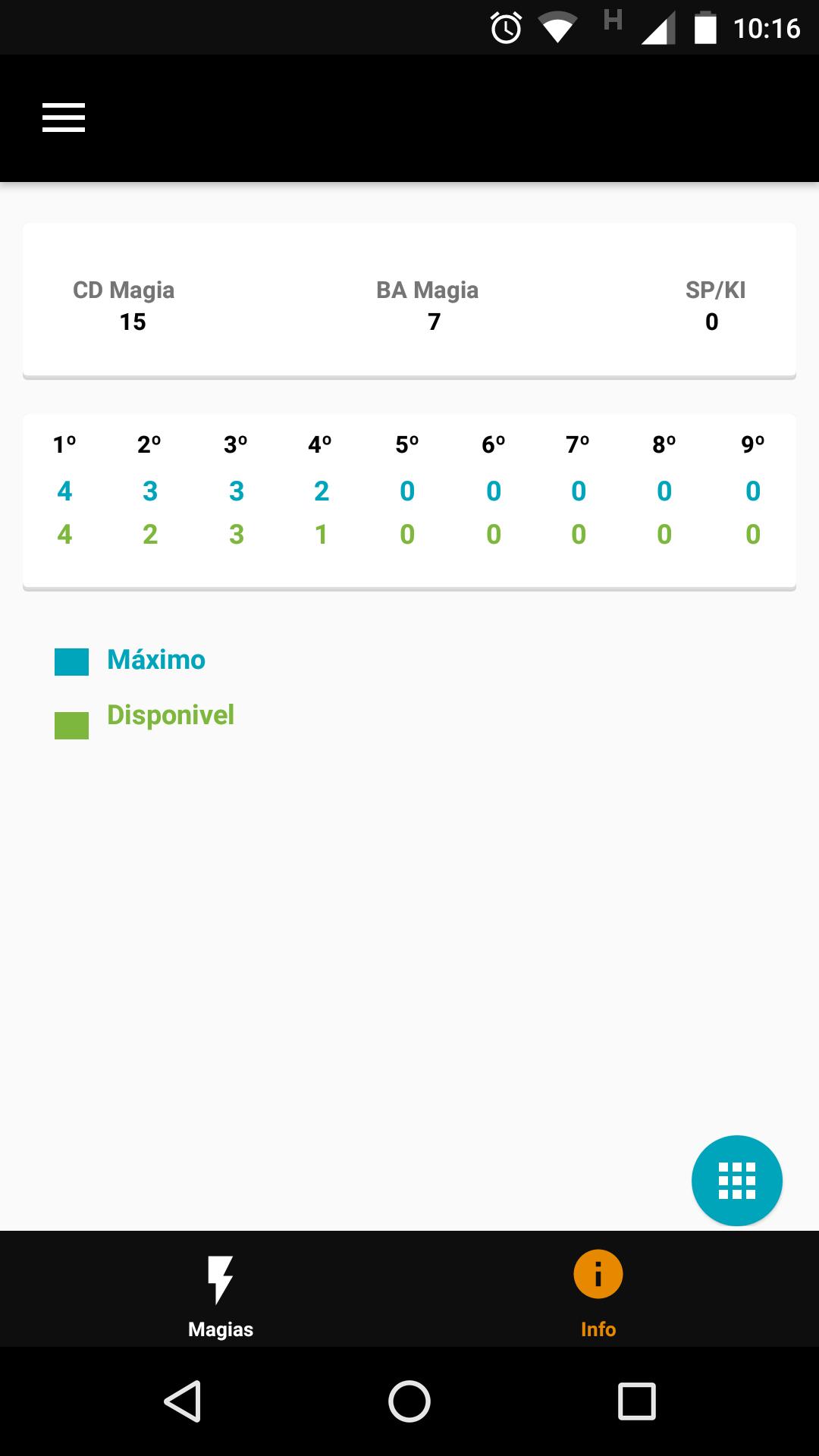The image size is (819, 1456).
Task: Tap the floating grid action button
Action: click(736, 1180)
